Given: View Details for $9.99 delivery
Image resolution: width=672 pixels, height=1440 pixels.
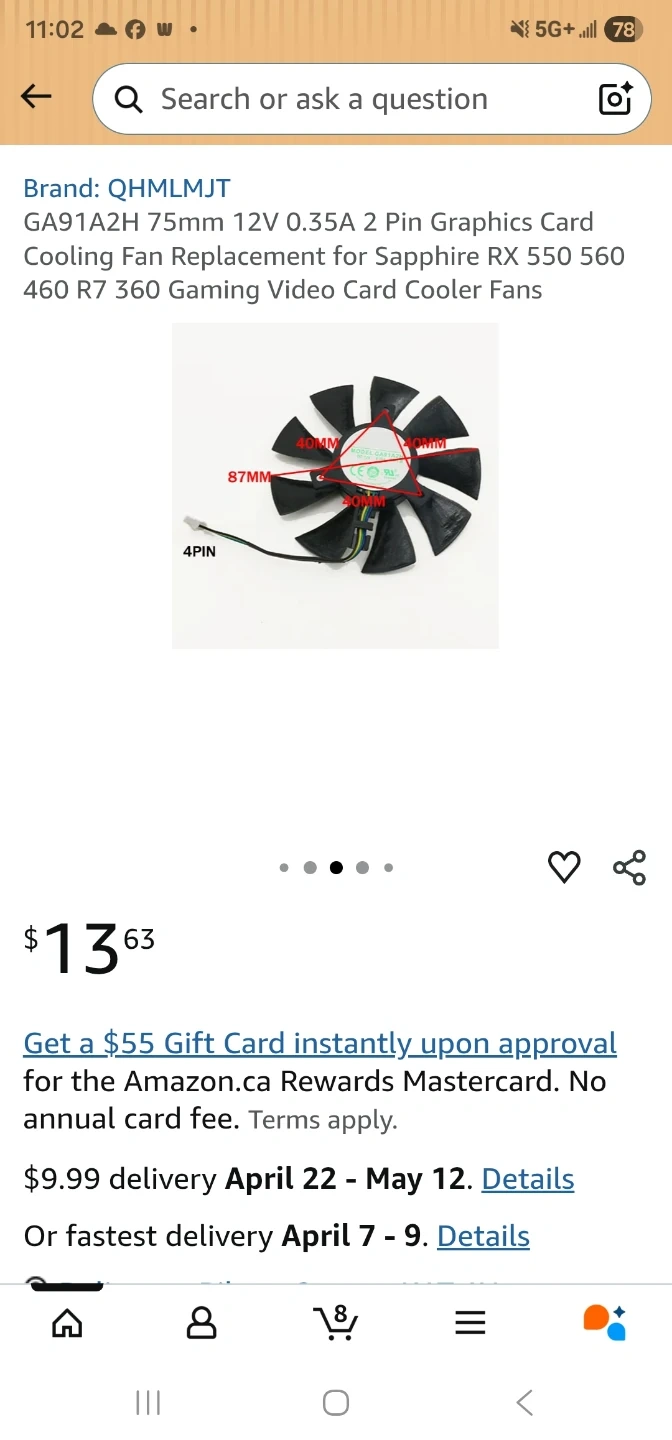Looking at the screenshot, I should pyautogui.click(x=527, y=1180).
